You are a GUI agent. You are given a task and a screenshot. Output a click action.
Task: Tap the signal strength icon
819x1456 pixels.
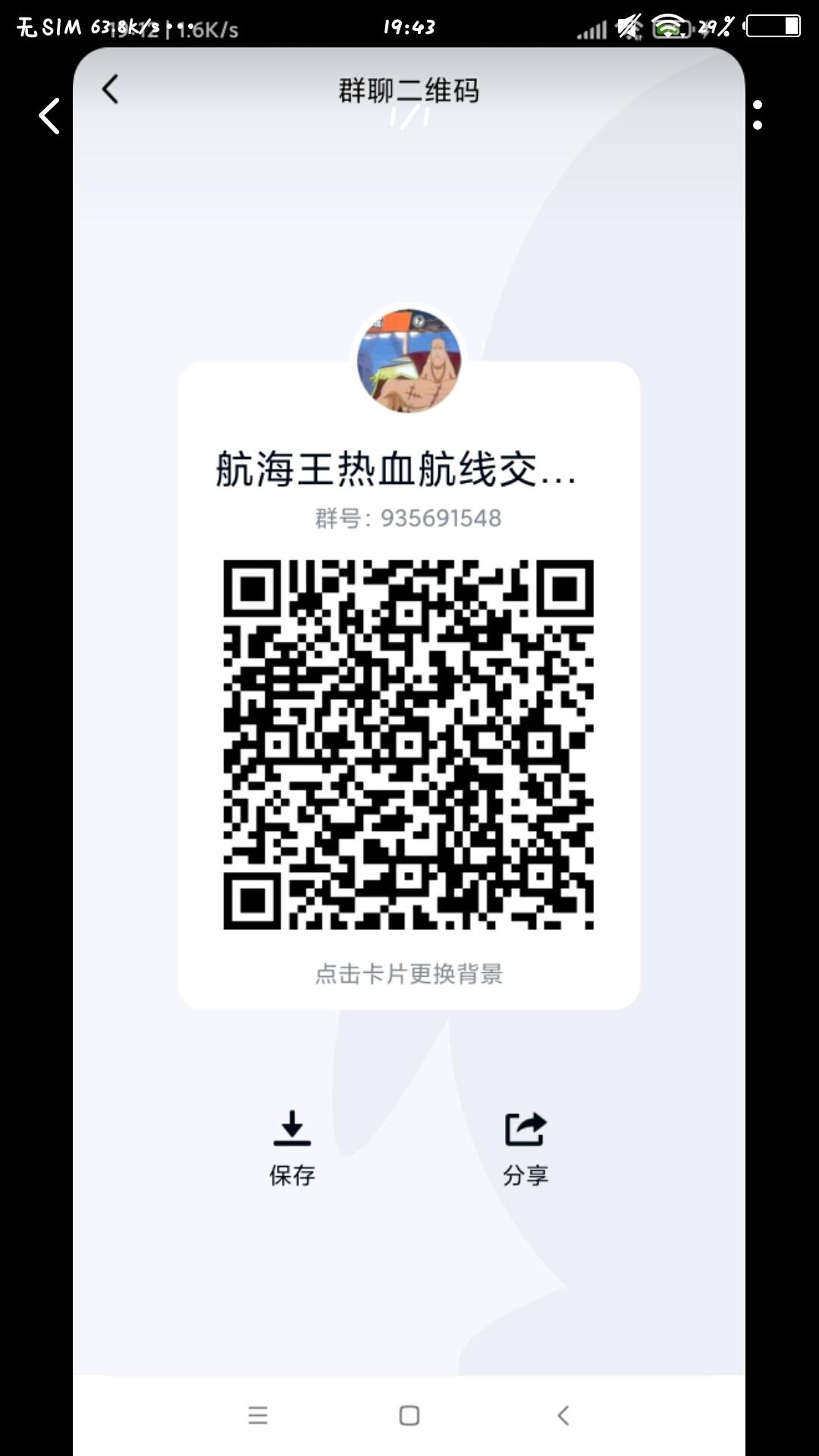[591, 27]
